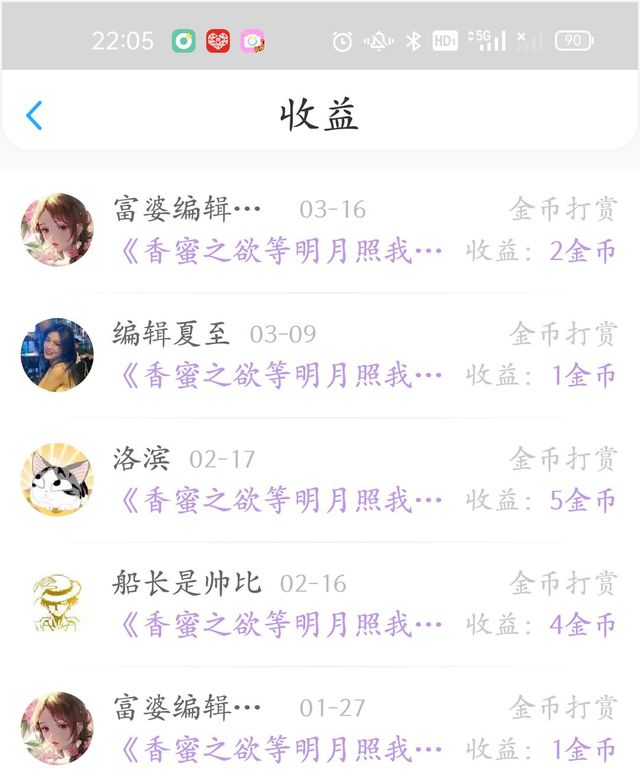Viewport: 640px width, 780px height.
Task: View 船长是帅比's straw hat avatar
Action: tap(57, 604)
